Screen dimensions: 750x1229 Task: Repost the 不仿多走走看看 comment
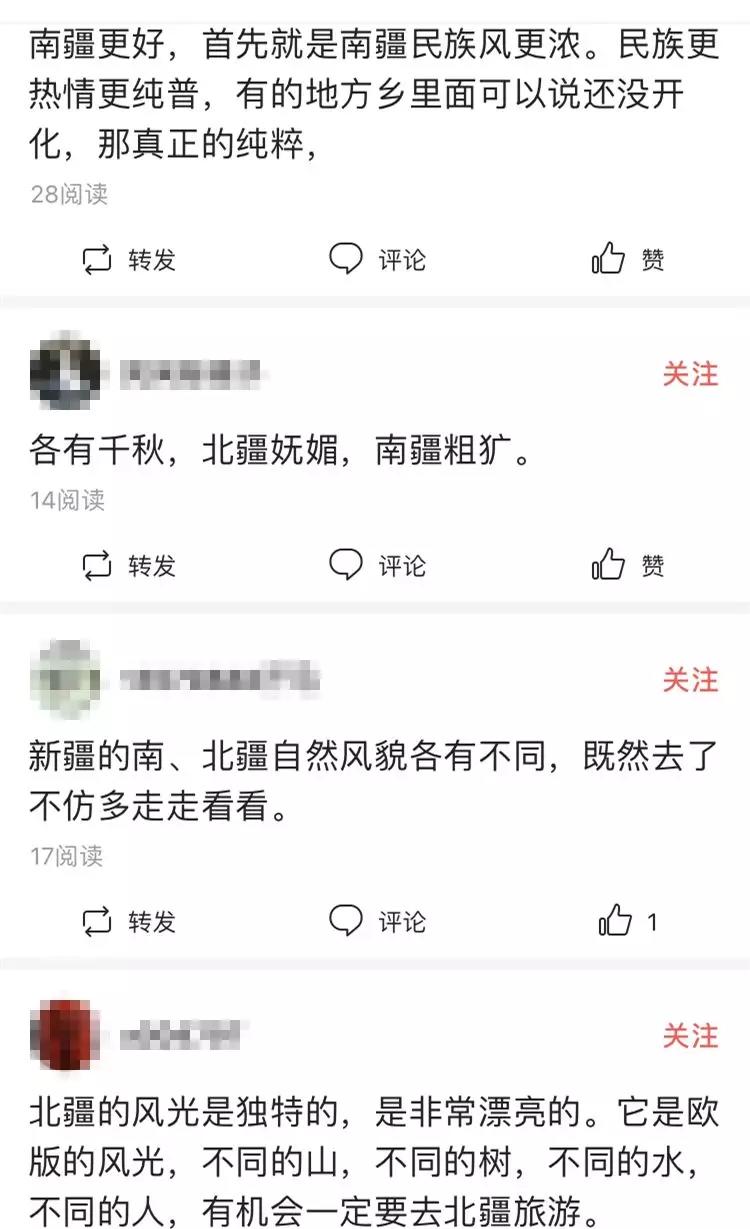[128, 921]
